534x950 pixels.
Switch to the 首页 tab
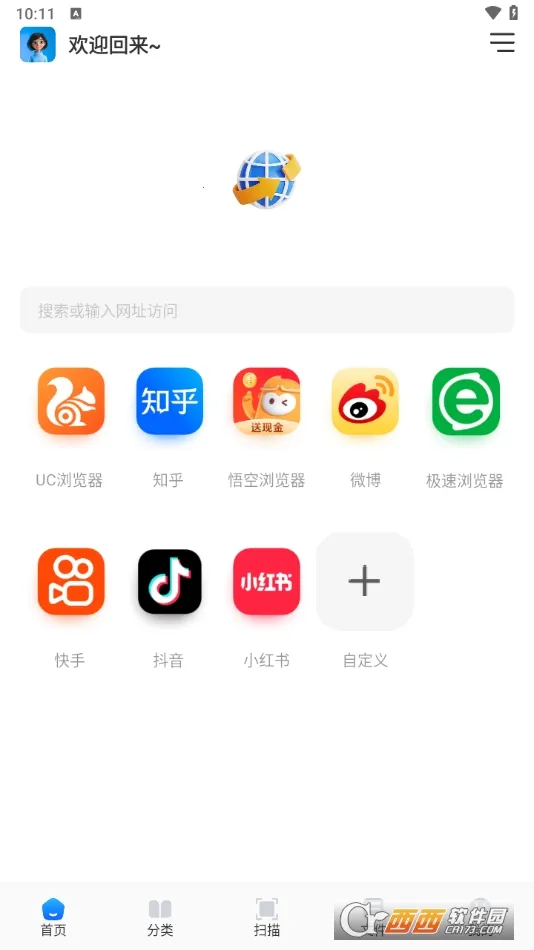(53, 917)
